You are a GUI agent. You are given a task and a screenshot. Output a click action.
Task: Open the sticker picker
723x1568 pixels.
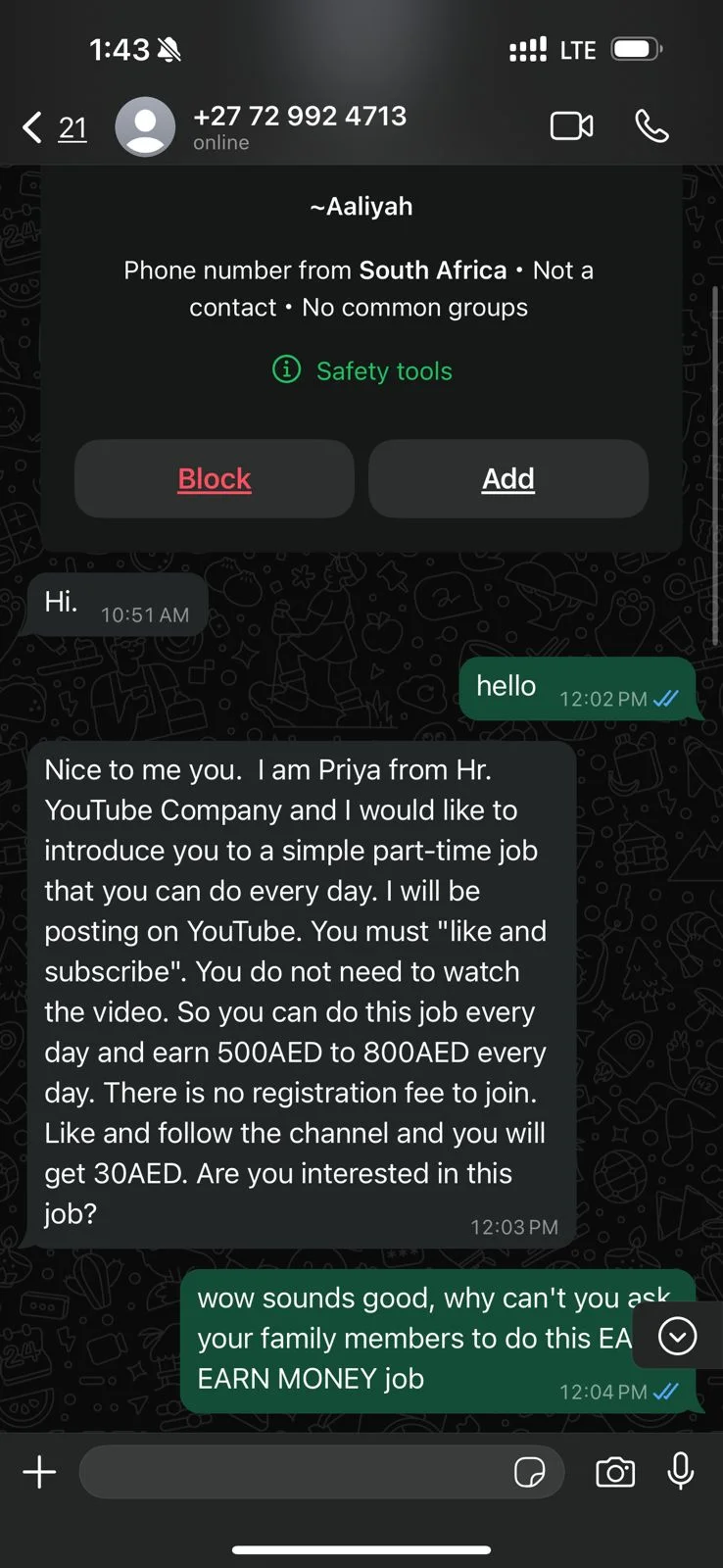pyautogui.click(x=529, y=1472)
